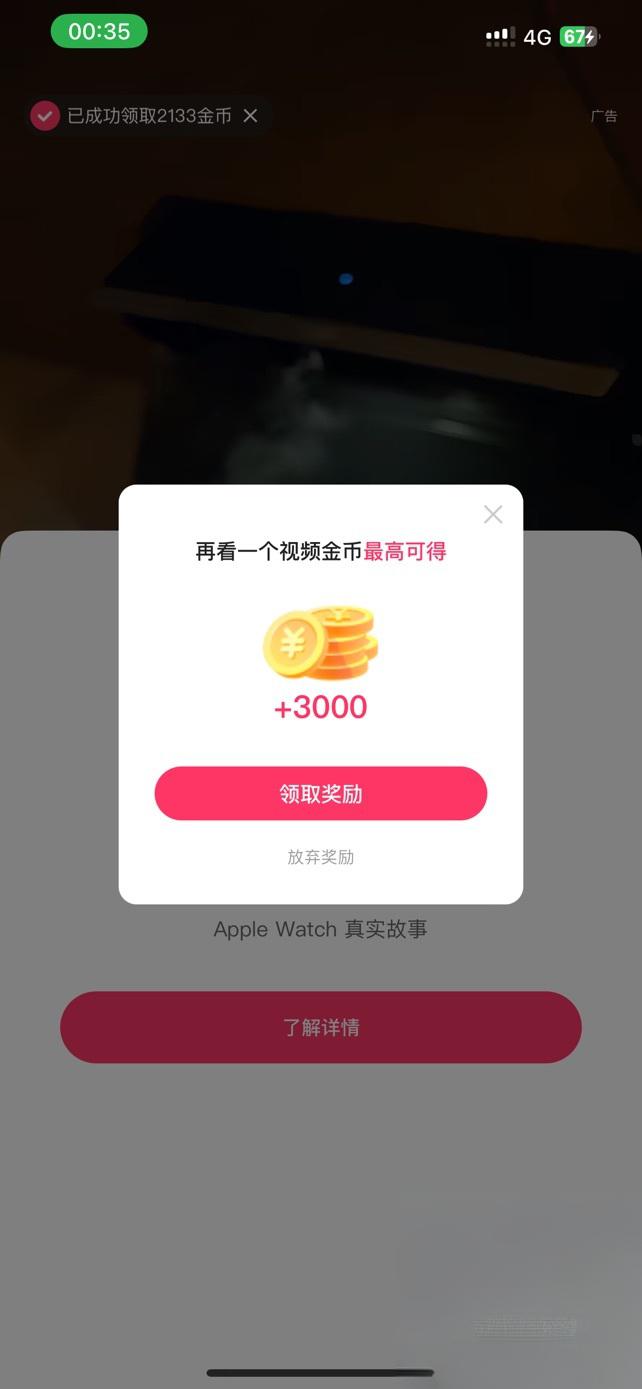Screen dimensions: 642x1389
Task: Choose 放弃奖励 to give up reward
Action: pos(320,857)
